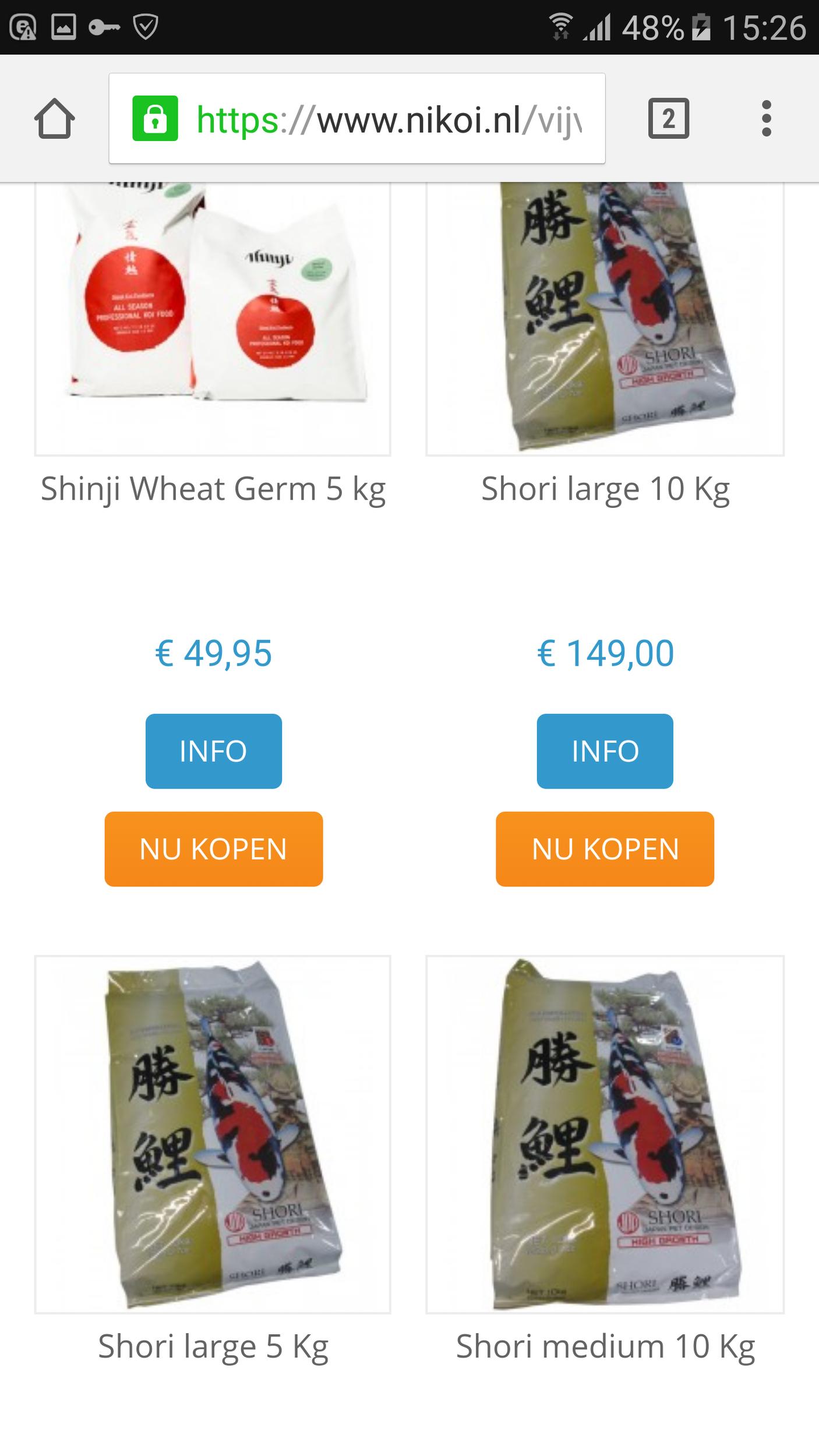Show info for Shori large 10 Kg

tap(605, 751)
